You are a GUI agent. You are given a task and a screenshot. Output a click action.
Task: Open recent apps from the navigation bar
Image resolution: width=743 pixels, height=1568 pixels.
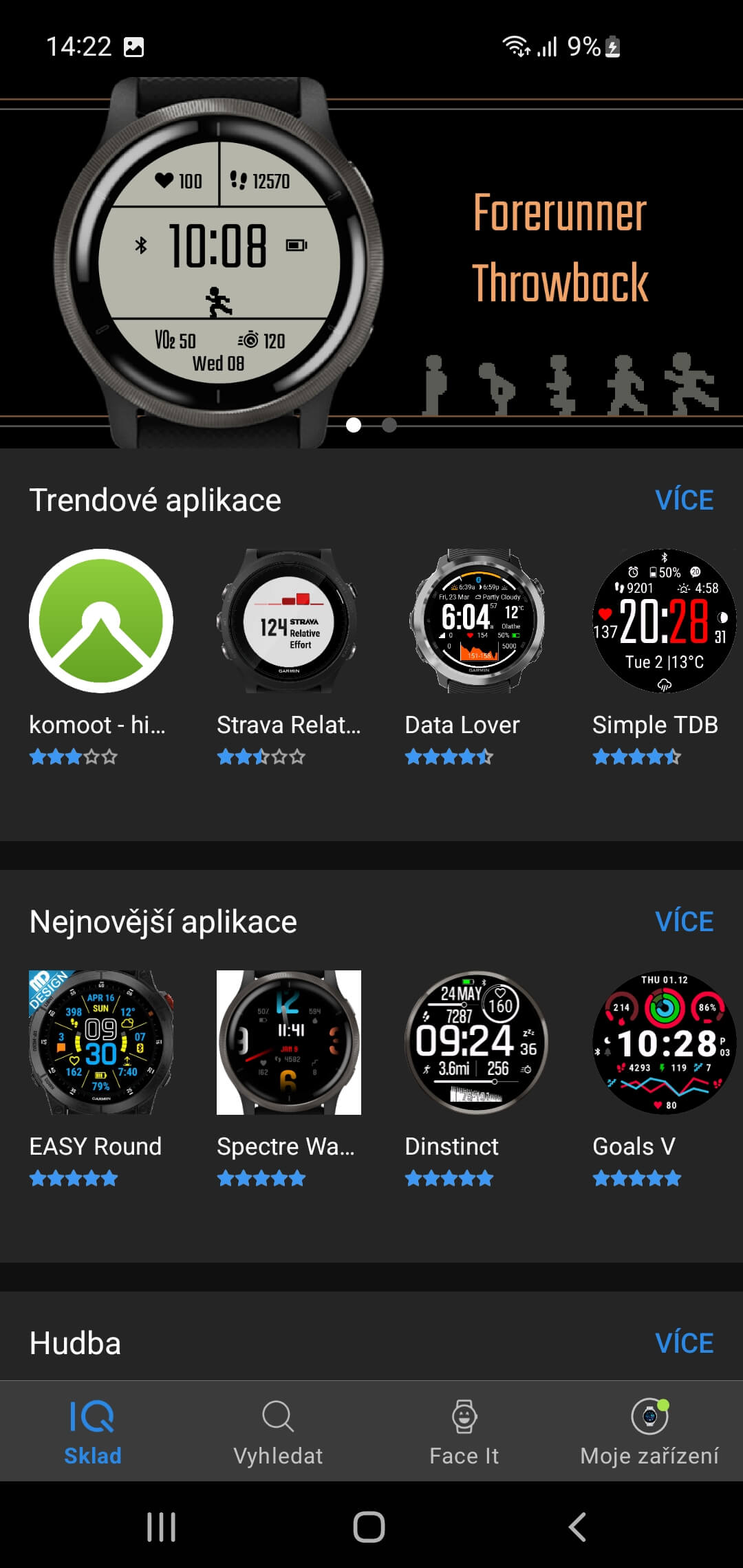[162, 1527]
